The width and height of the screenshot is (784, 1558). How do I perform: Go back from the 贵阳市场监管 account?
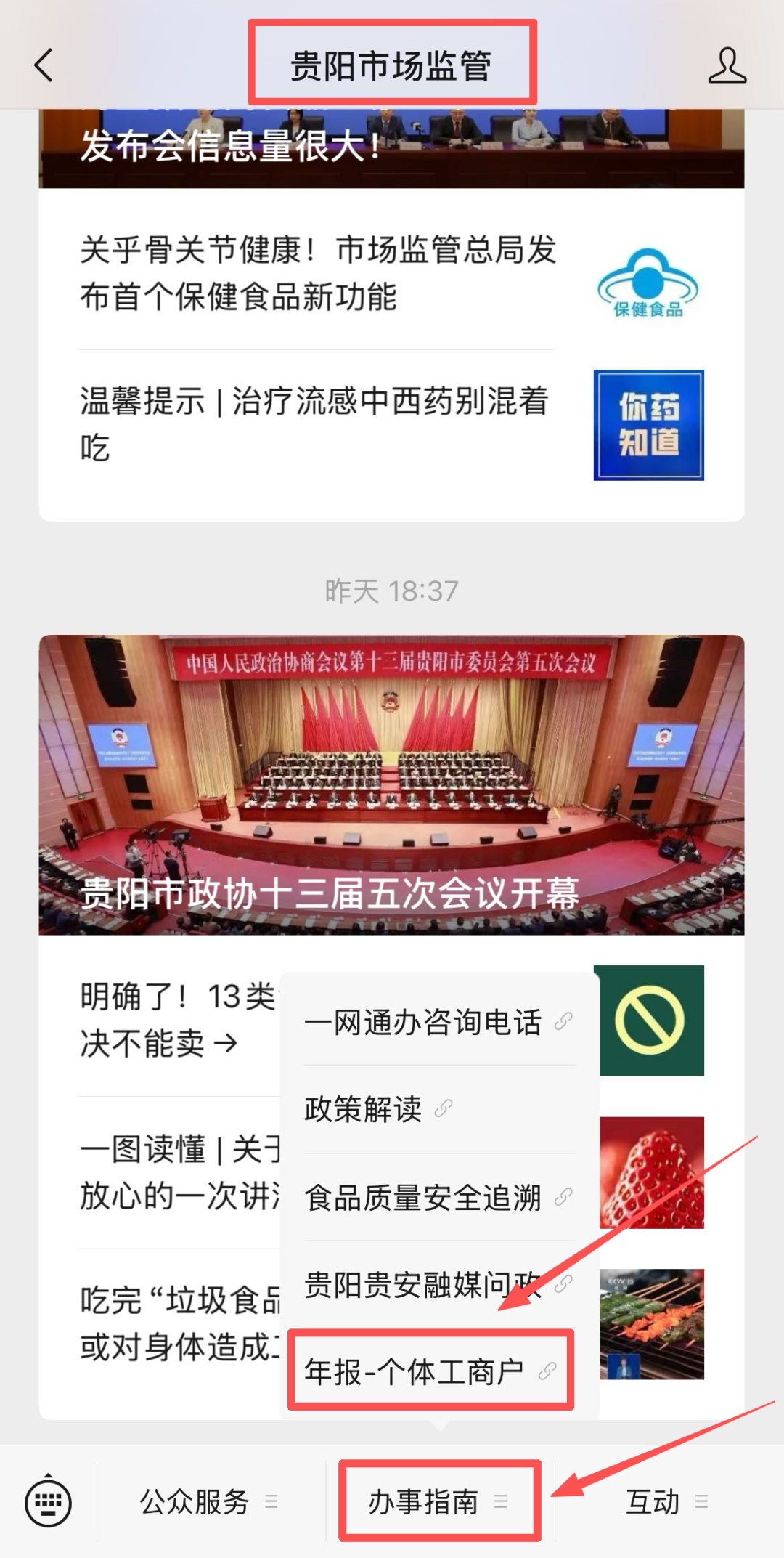coord(44,65)
